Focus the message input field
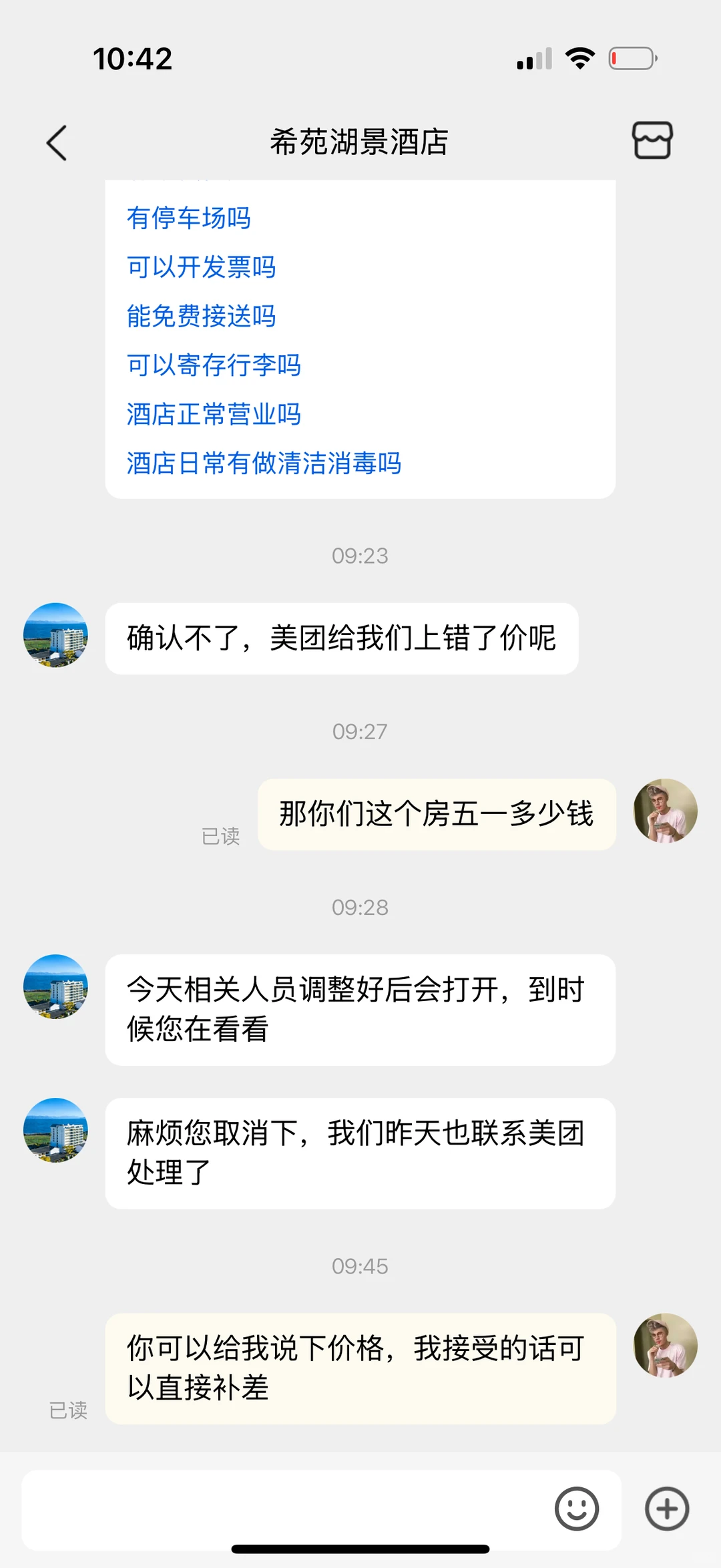The width and height of the screenshot is (721, 1568). tap(280, 1509)
